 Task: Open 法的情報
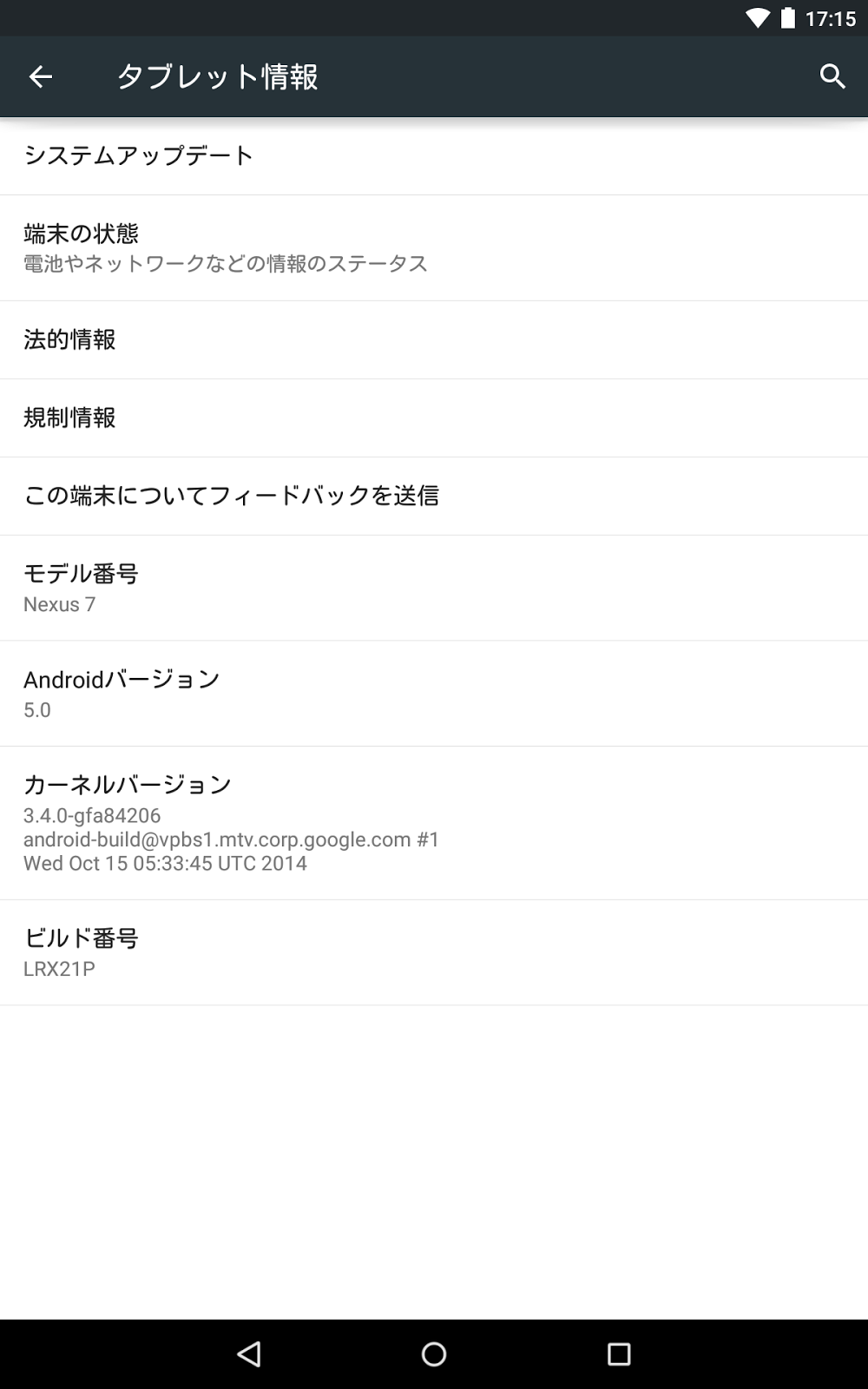pos(434,340)
